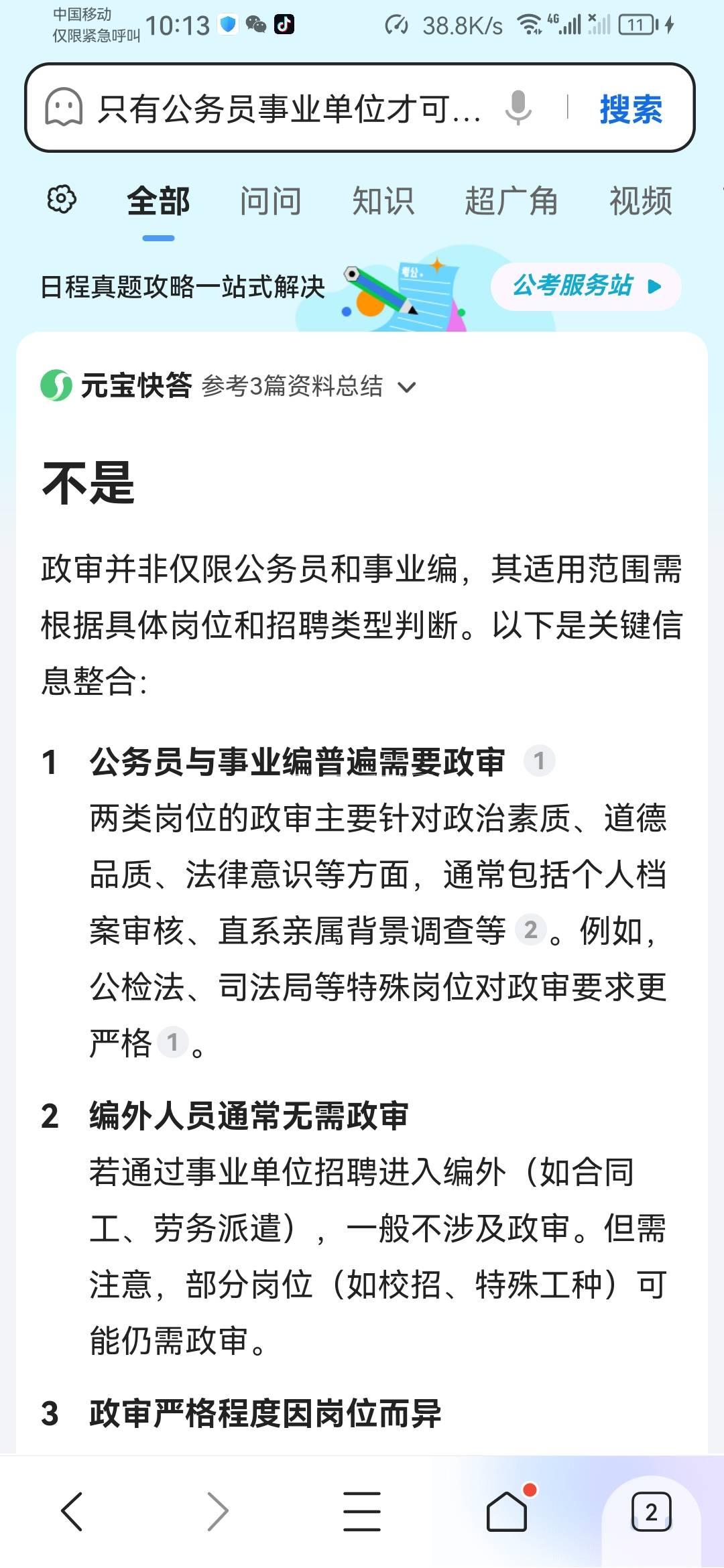Switch to the 问问 tab

(271, 201)
